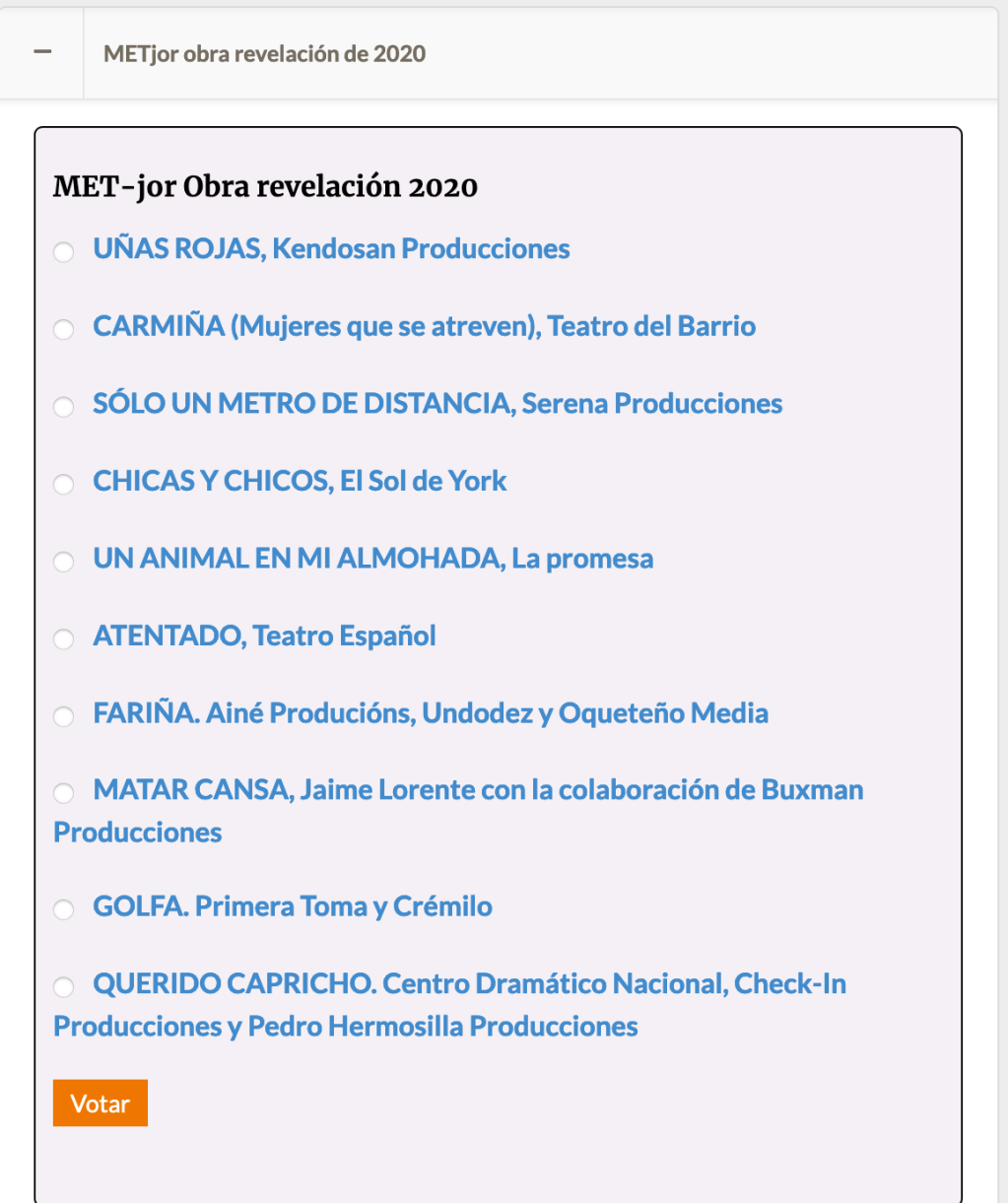Open the ATENTADO, Teatro Español link

(x=264, y=636)
